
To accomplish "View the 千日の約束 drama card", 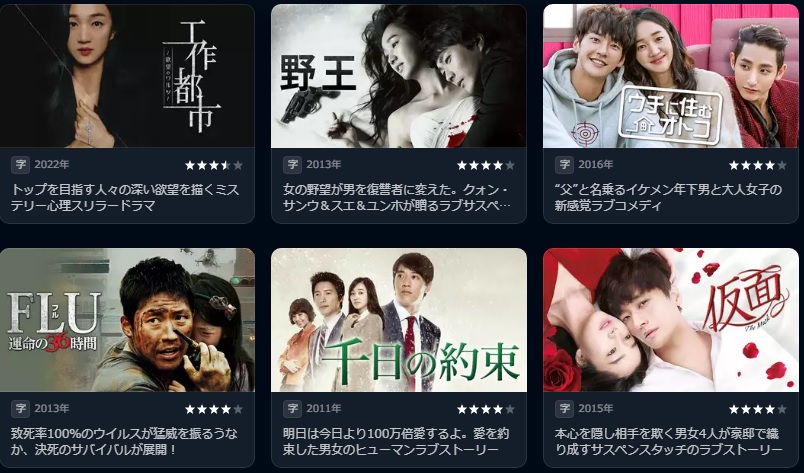I will 398,320.
